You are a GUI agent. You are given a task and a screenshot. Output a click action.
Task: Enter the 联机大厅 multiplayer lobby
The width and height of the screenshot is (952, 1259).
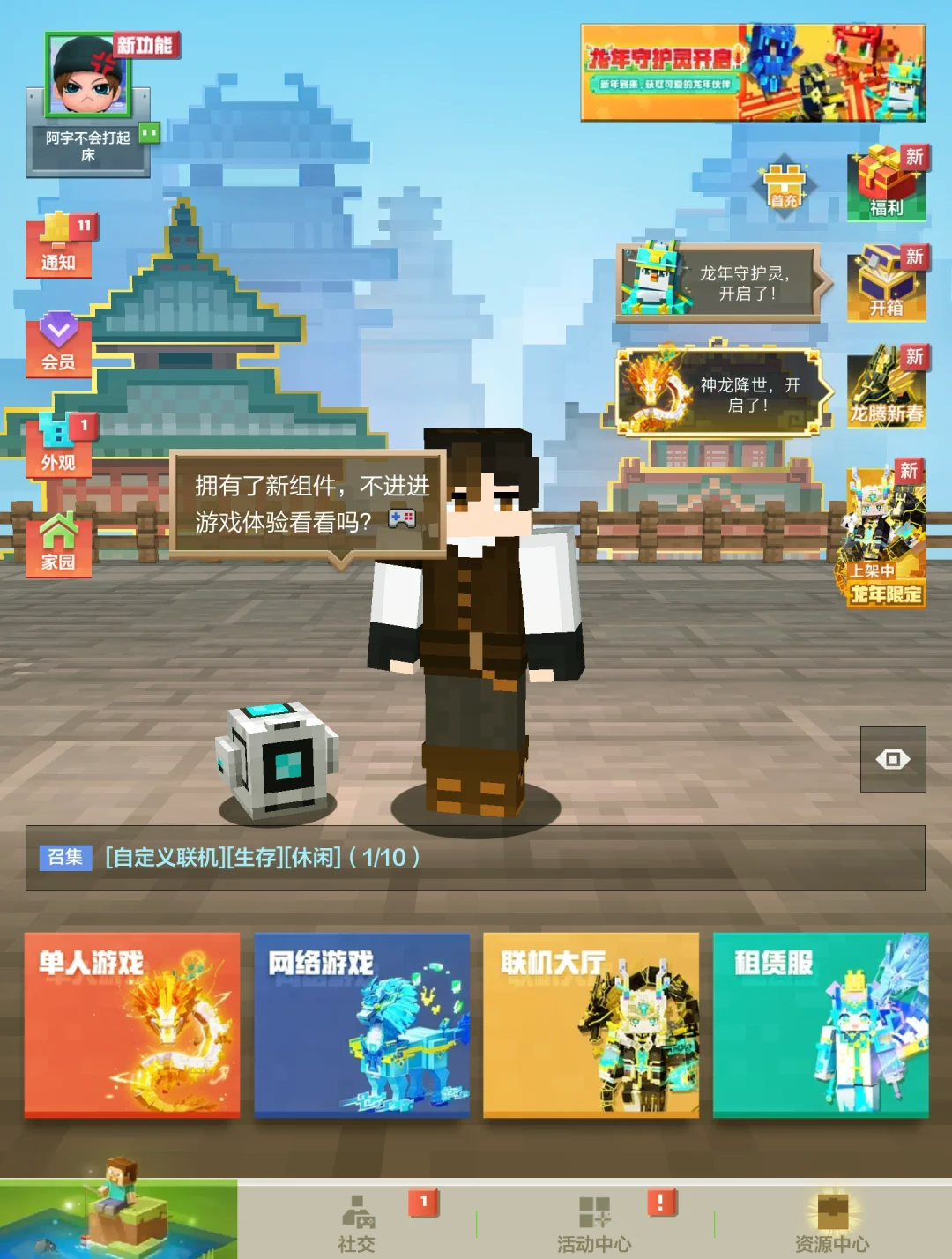click(x=591, y=1025)
